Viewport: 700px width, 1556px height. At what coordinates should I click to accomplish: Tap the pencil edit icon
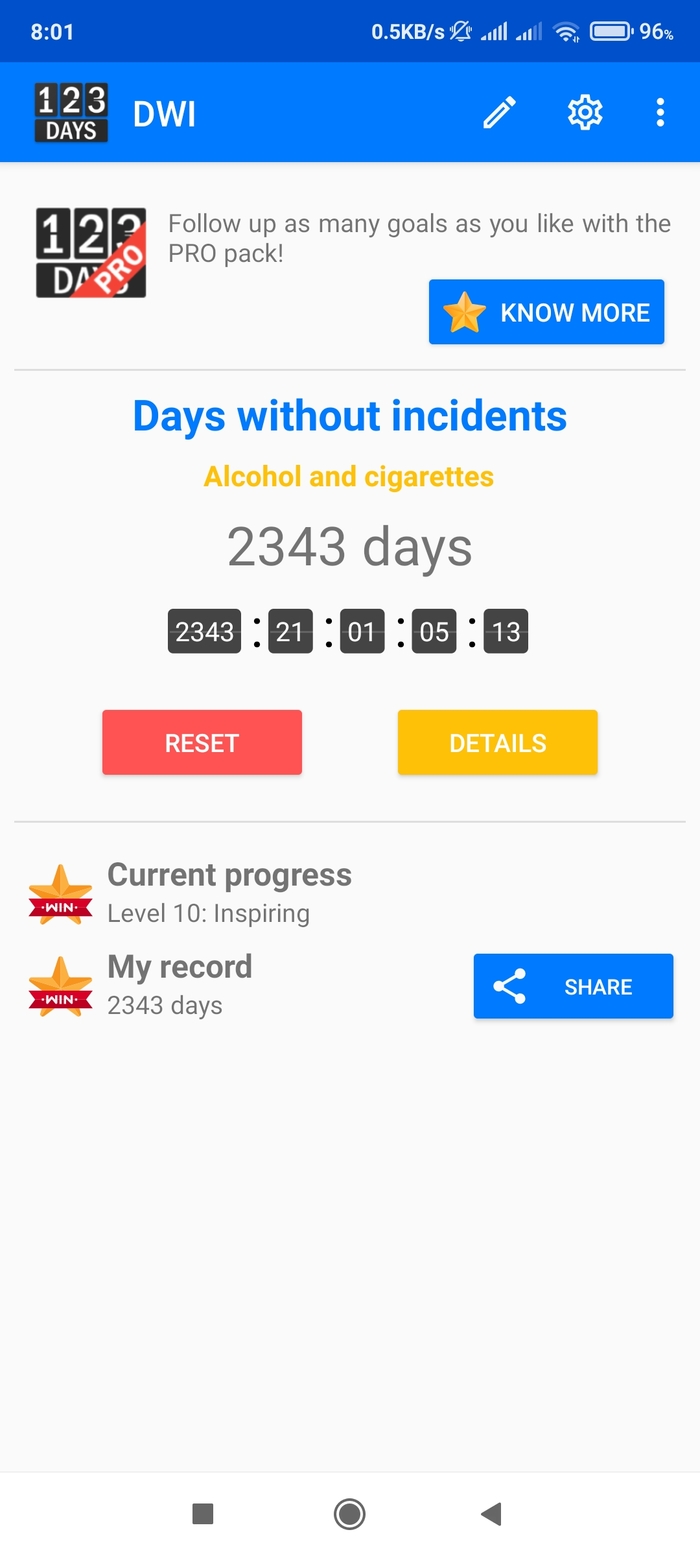(499, 113)
